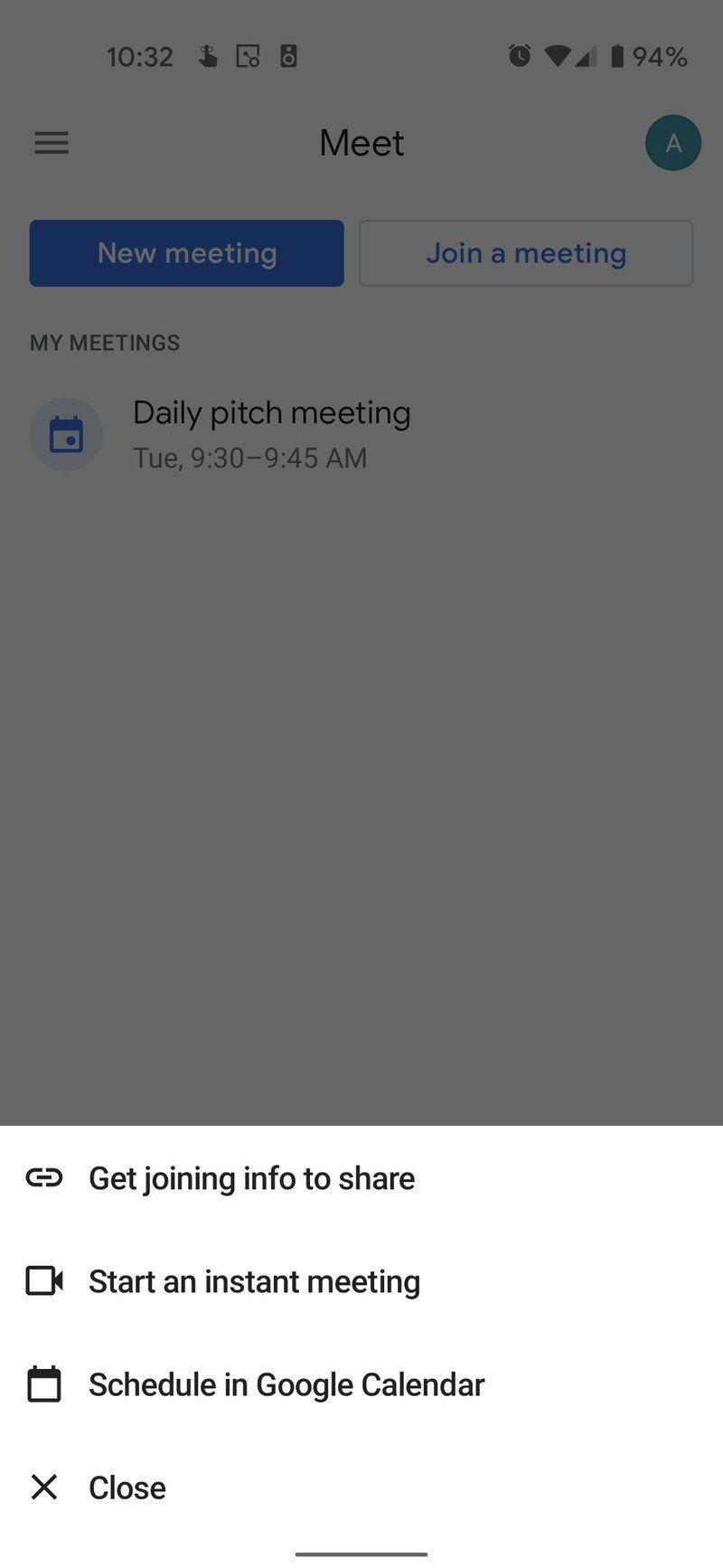Open the navigation drawer hamburger icon

(x=51, y=143)
